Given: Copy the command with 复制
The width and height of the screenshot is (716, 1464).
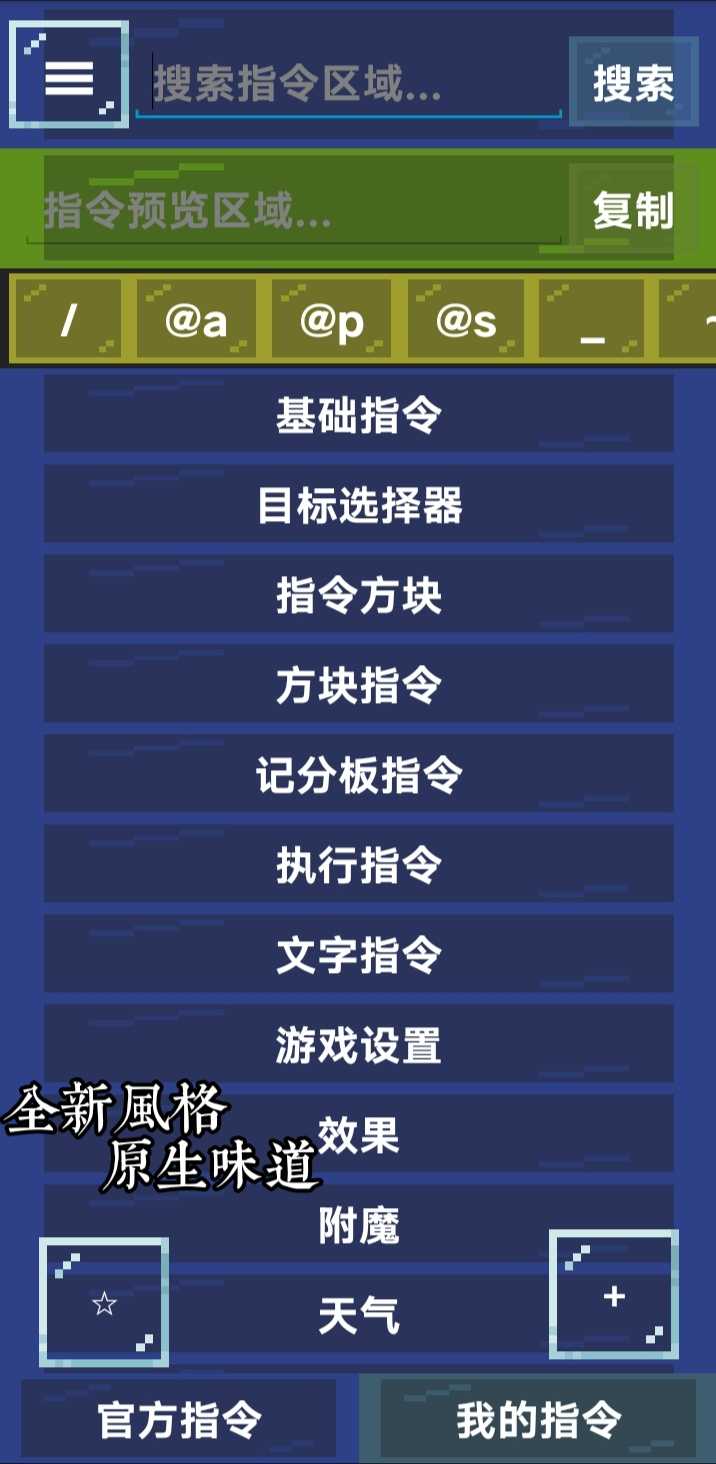Looking at the screenshot, I should 633,211.
